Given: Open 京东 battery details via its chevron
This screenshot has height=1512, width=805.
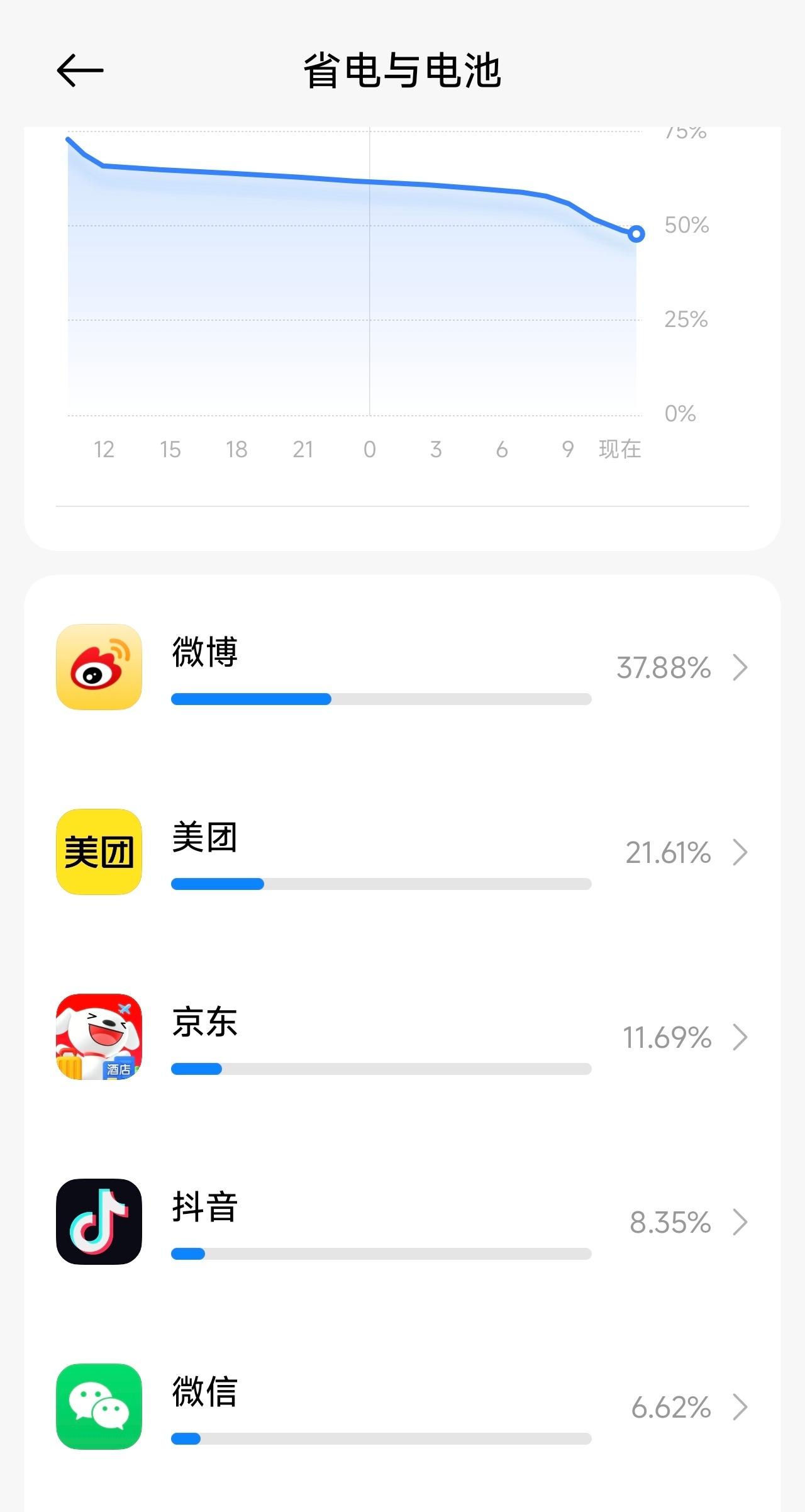Looking at the screenshot, I should click(x=741, y=1038).
